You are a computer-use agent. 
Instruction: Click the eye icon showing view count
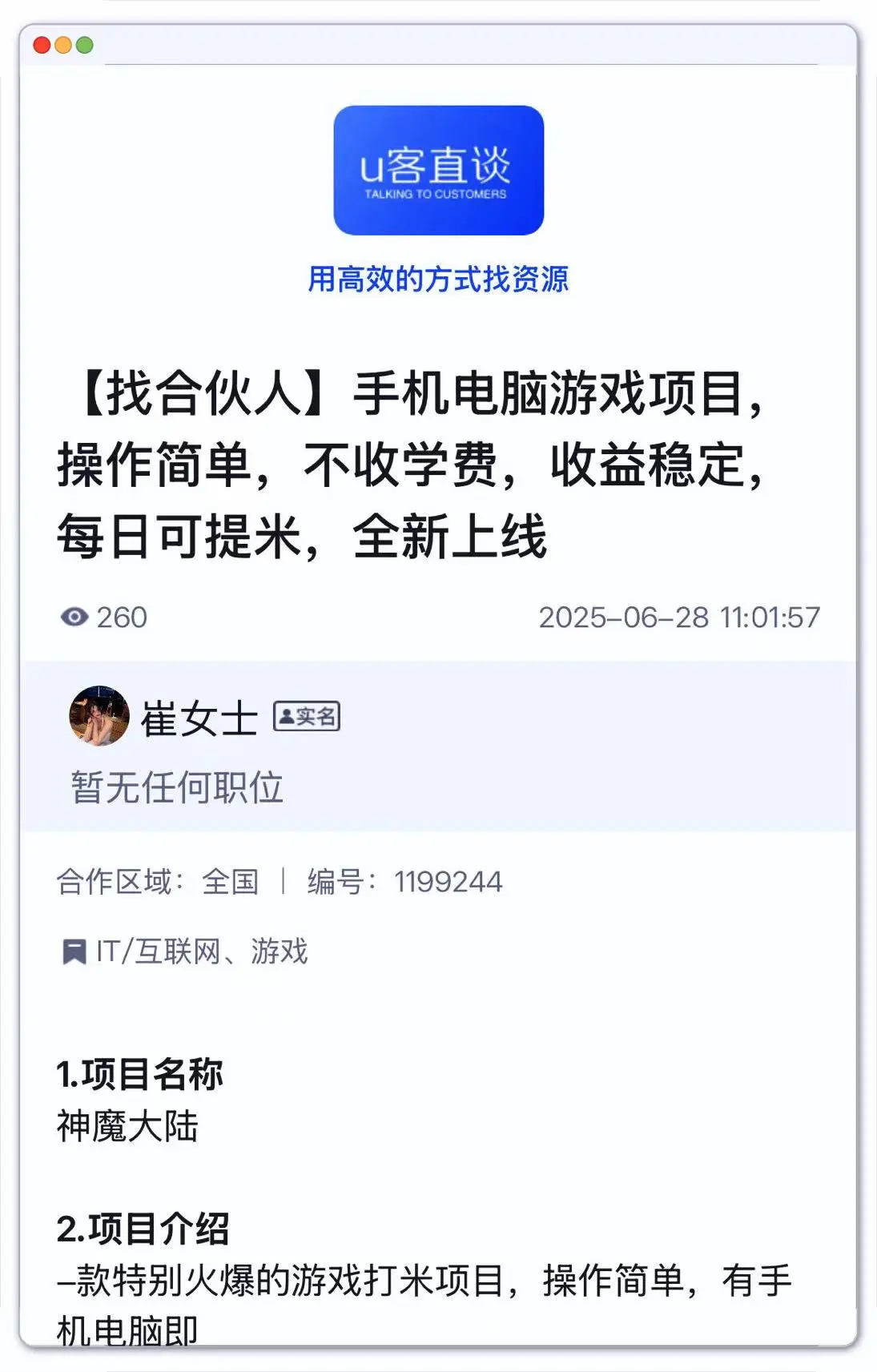74,617
